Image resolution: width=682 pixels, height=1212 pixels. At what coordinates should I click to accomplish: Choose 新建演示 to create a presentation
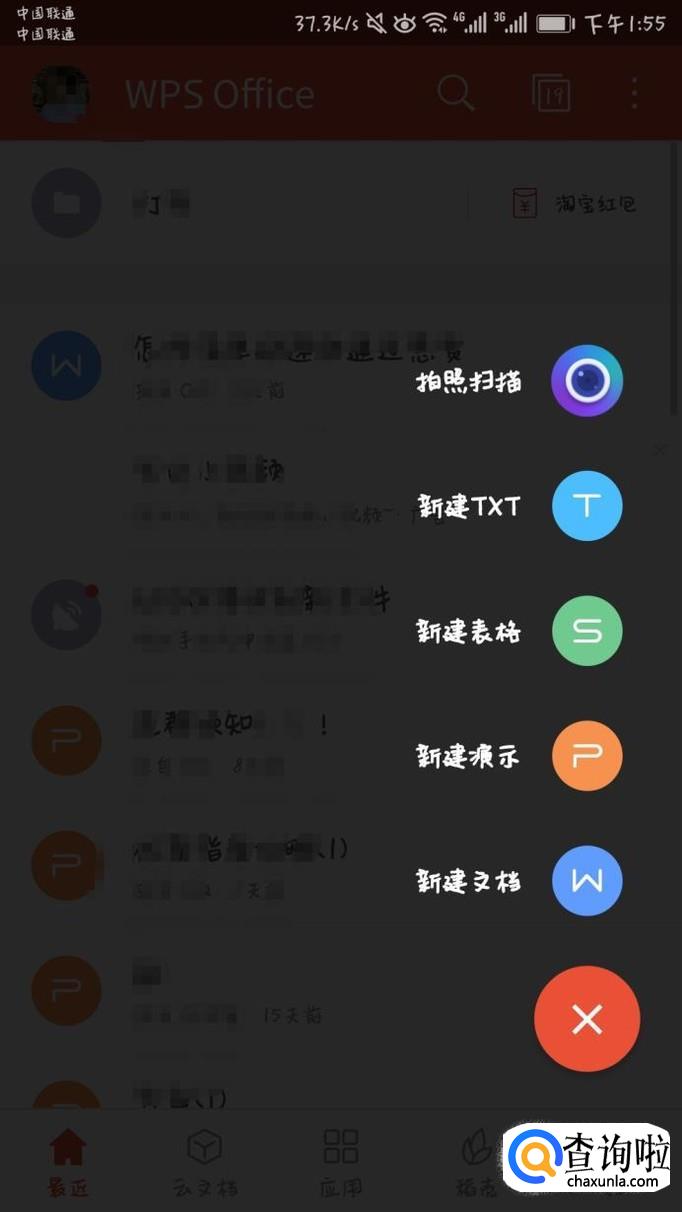[587, 756]
